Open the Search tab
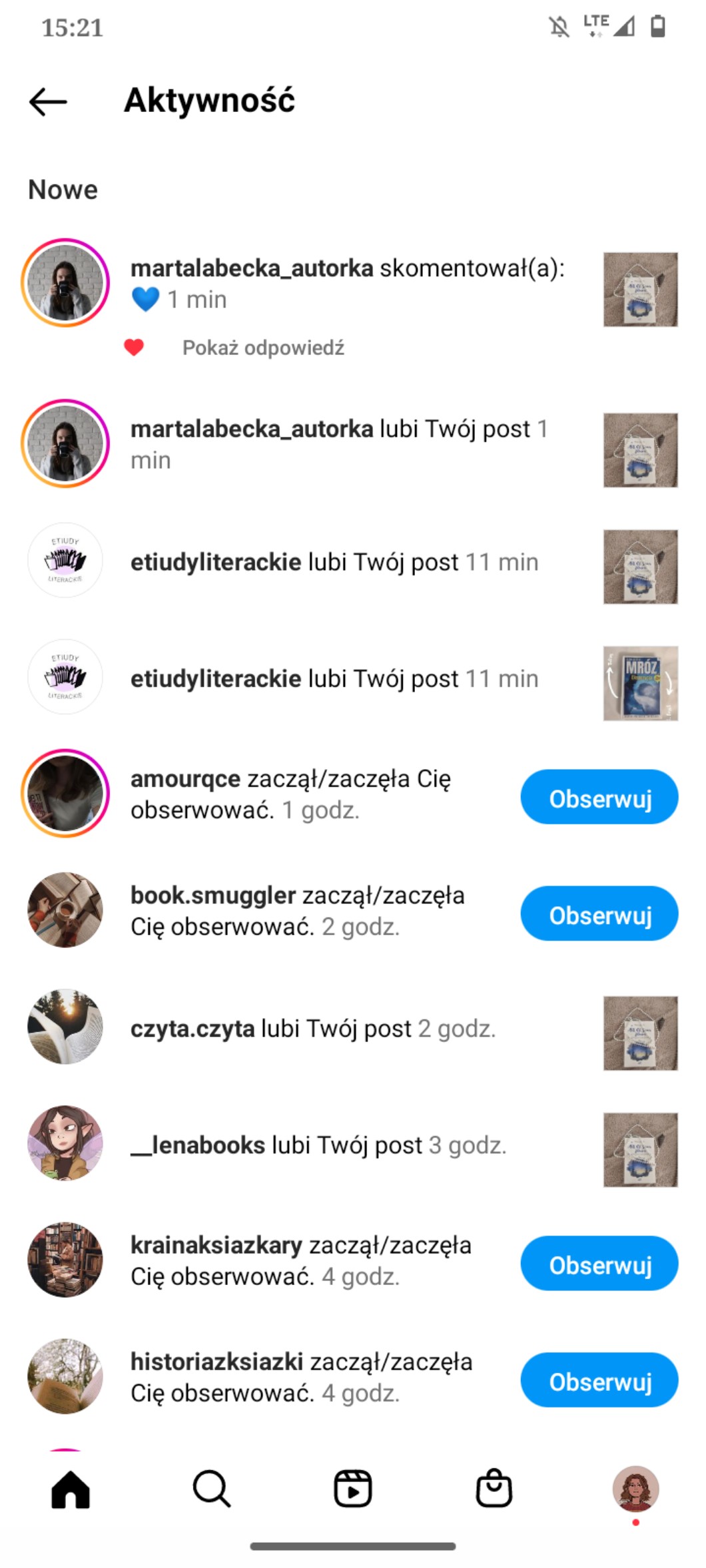This screenshot has width=706, height=1568. (x=212, y=1489)
